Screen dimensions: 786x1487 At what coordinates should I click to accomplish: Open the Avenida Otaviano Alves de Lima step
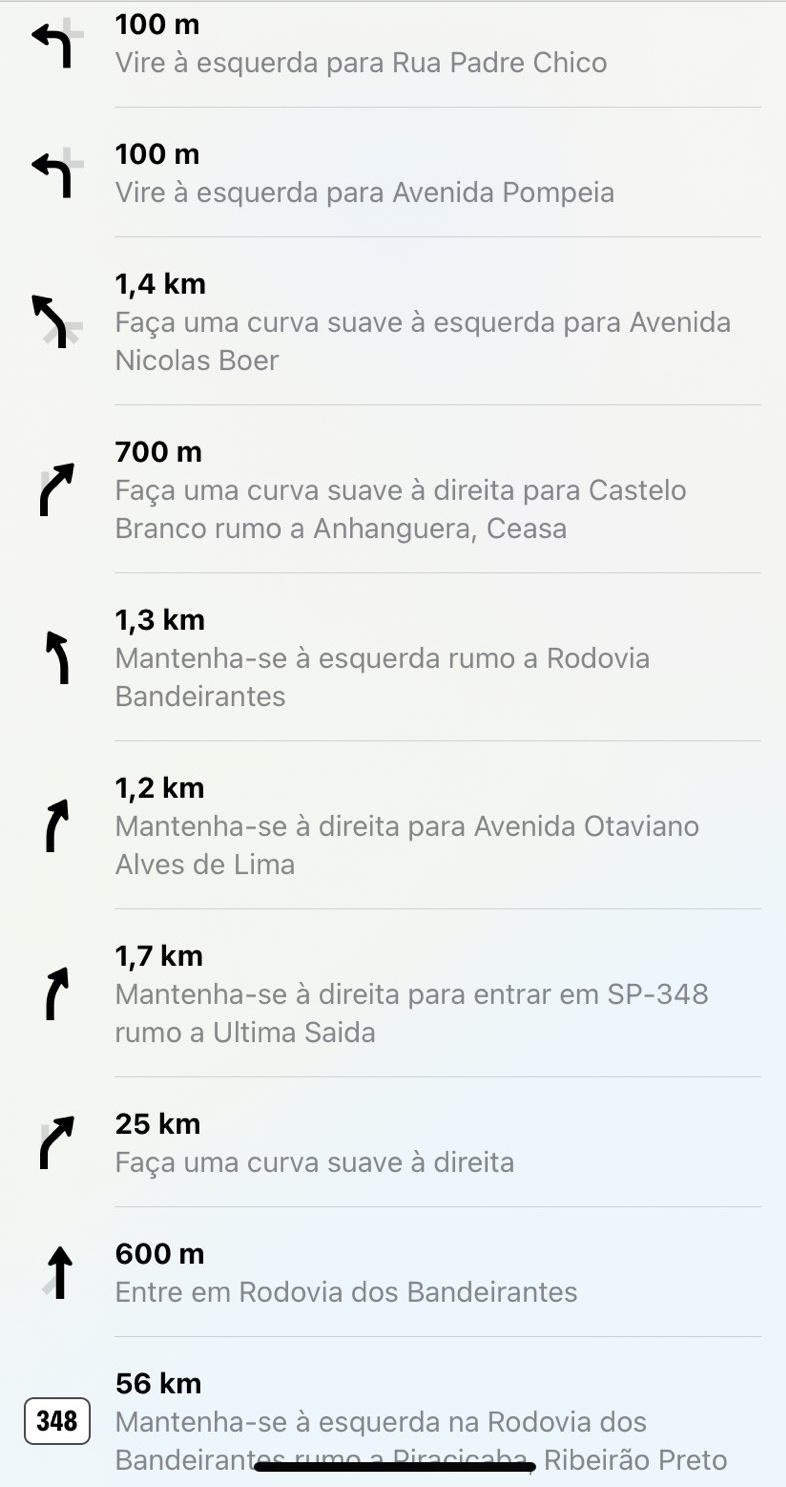[x=392, y=826]
